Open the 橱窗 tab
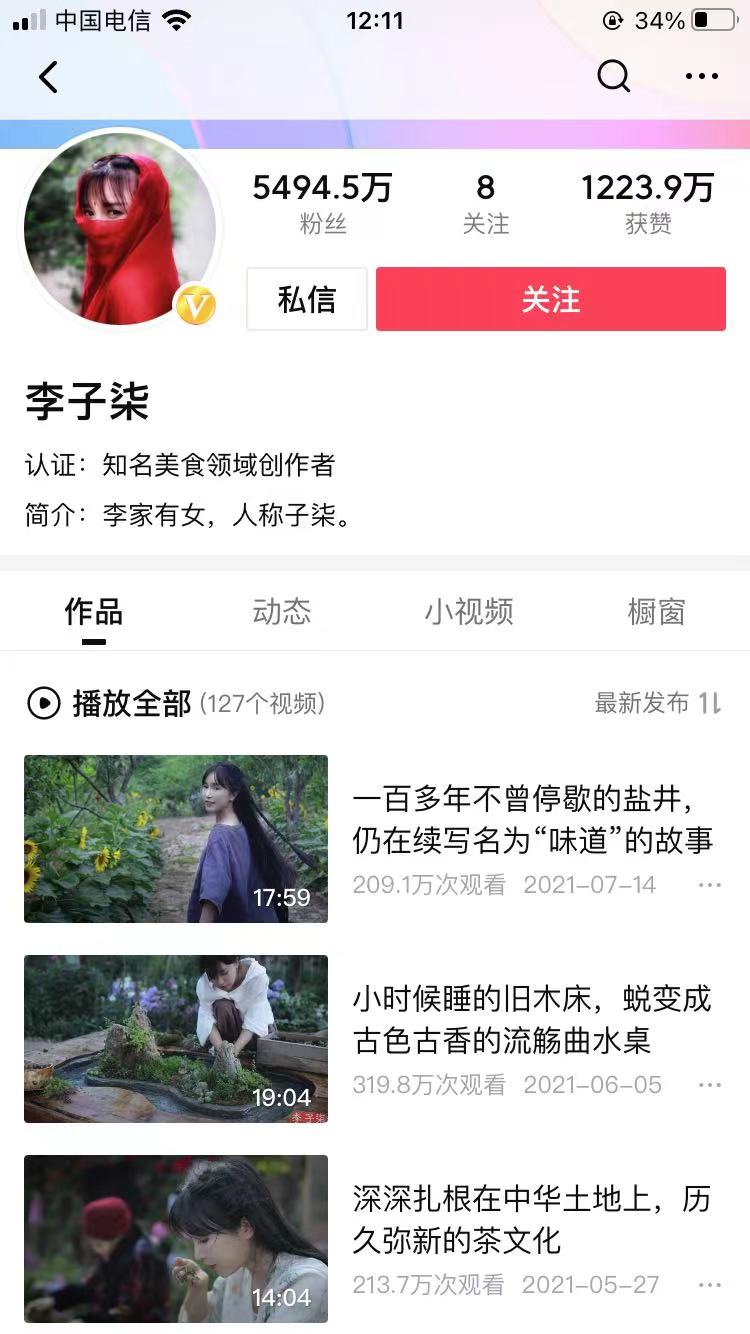750x1334 pixels. pos(656,612)
